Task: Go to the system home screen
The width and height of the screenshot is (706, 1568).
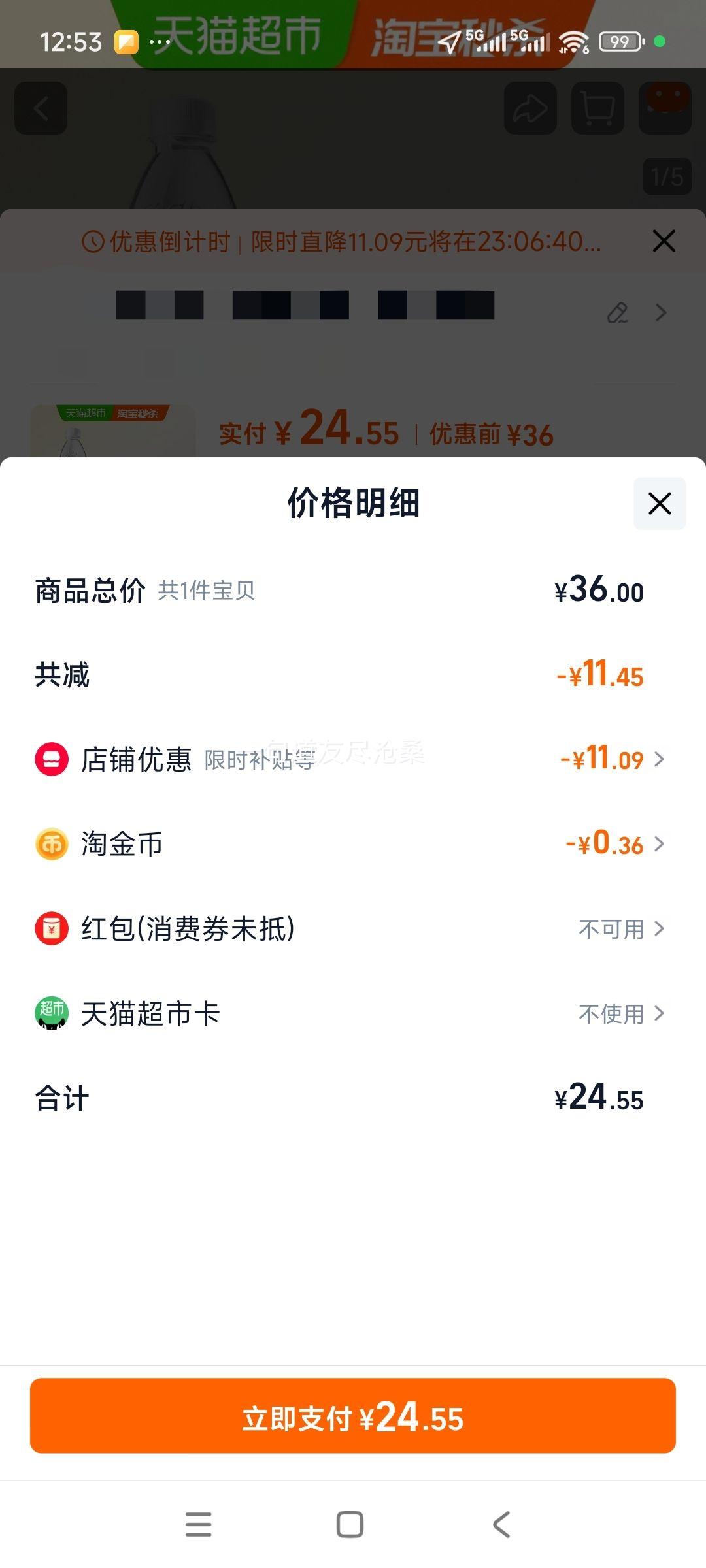Action: tap(350, 1525)
